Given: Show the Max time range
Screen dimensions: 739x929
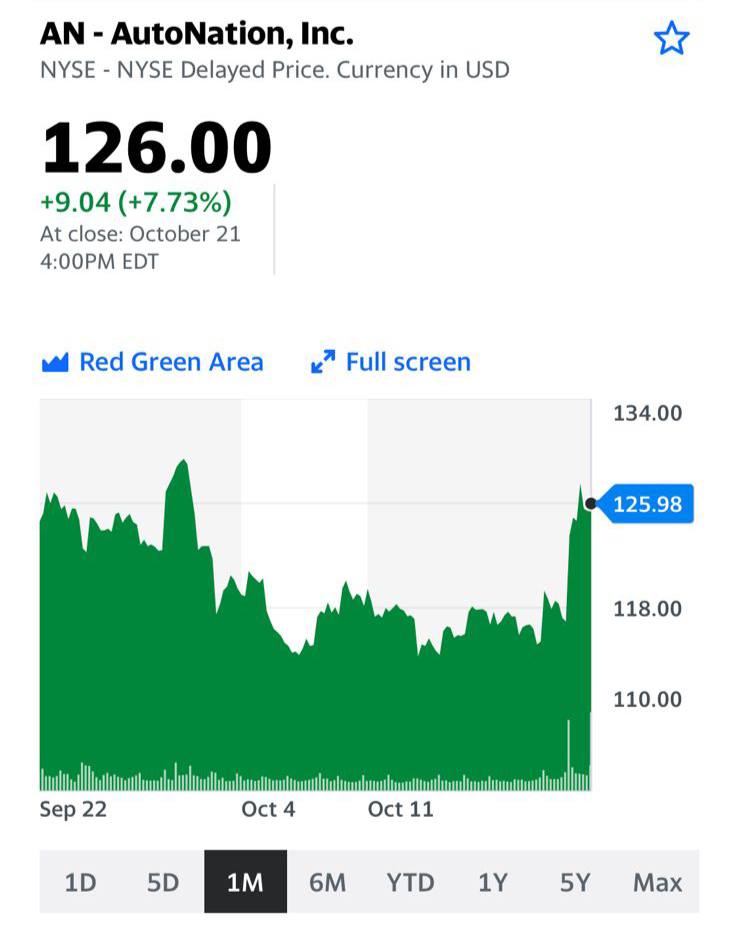Looking at the screenshot, I should point(657,882).
